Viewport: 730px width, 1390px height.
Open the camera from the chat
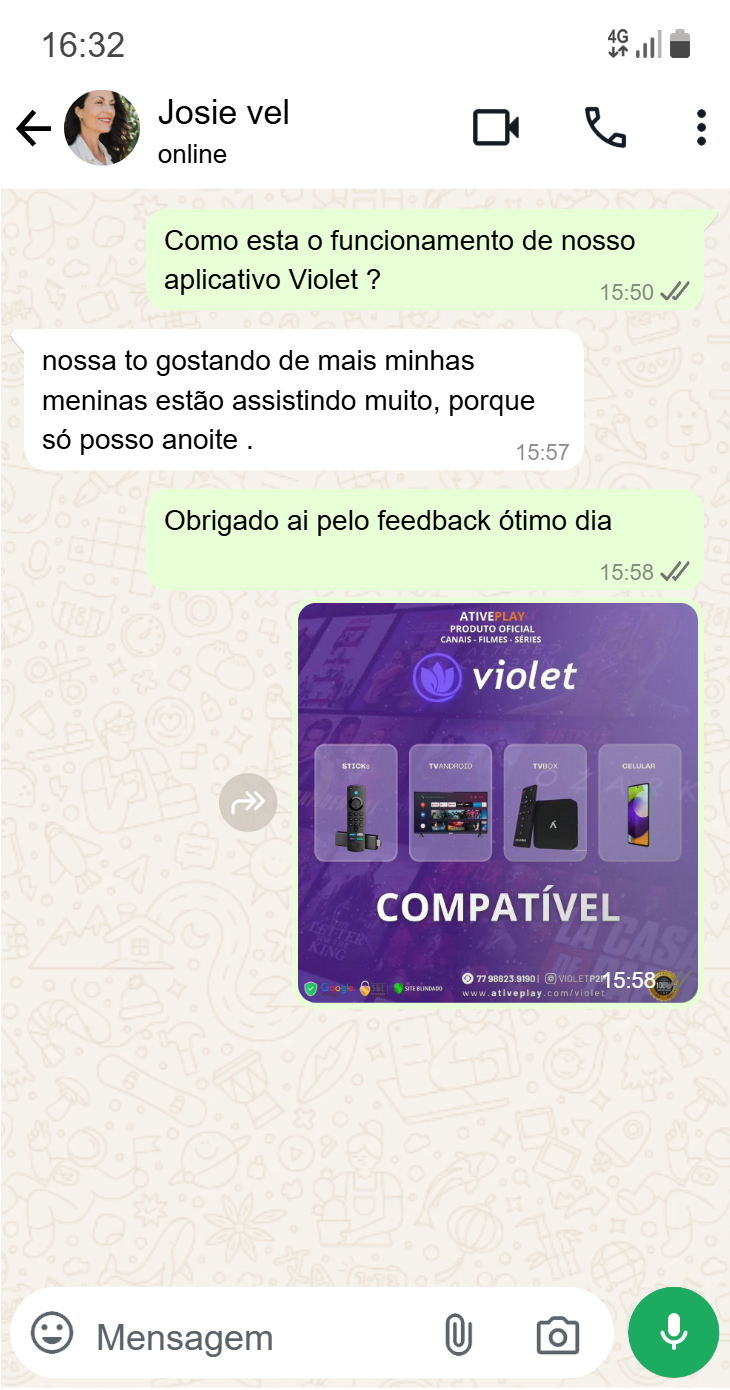coord(557,1336)
